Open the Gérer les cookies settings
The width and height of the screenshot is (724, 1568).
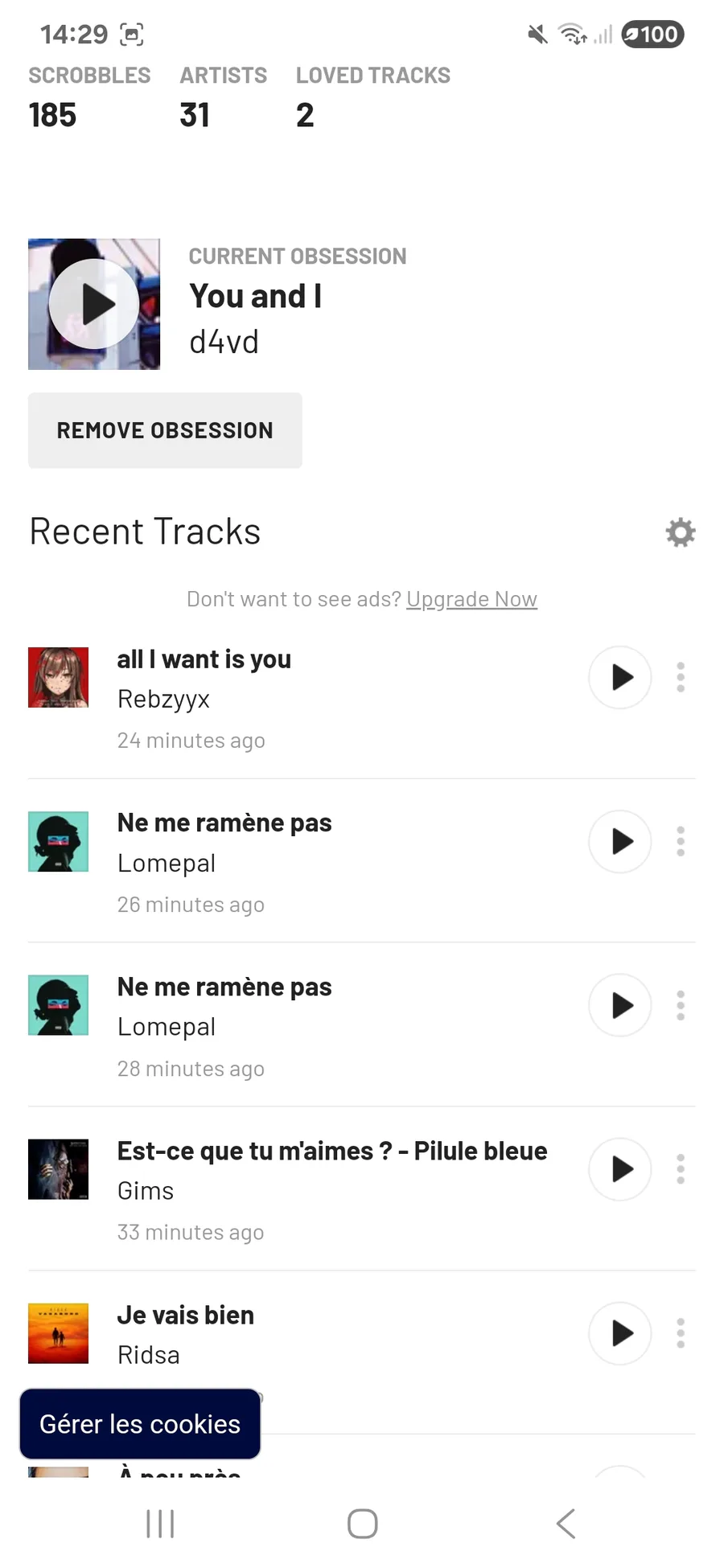point(140,1424)
